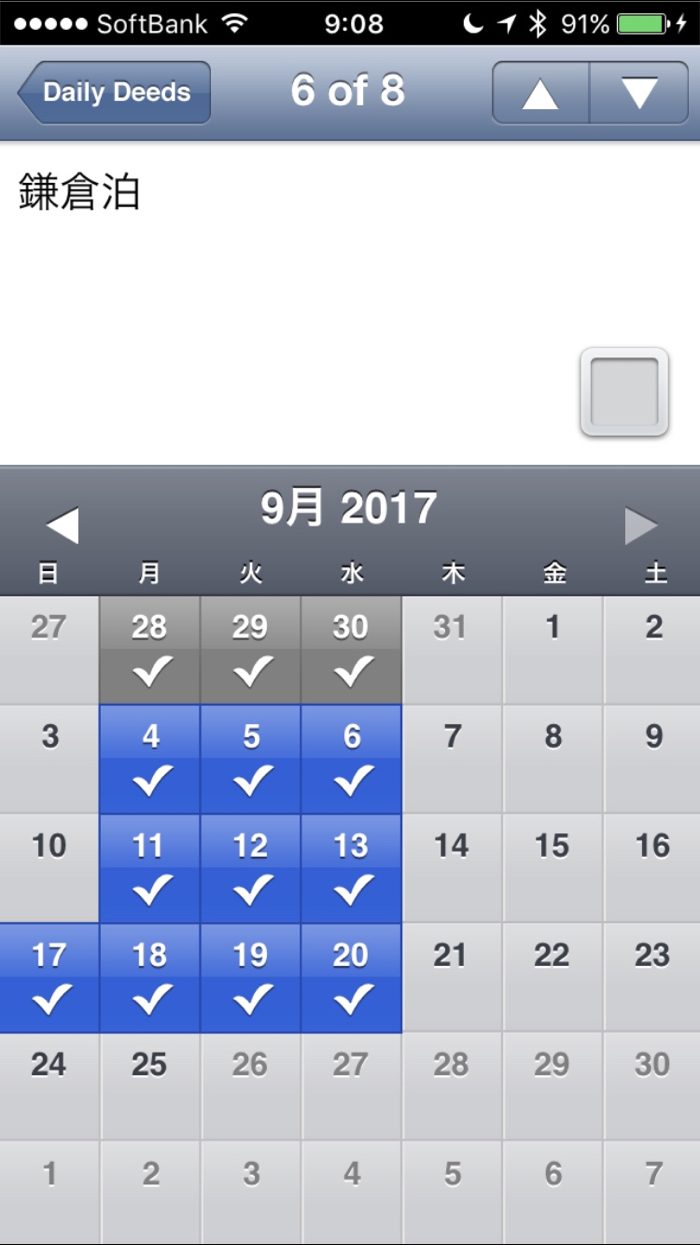The image size is (700, 1245).
Task: Tap the gray checked August 29 cell
Action: (x=250, y=650)
